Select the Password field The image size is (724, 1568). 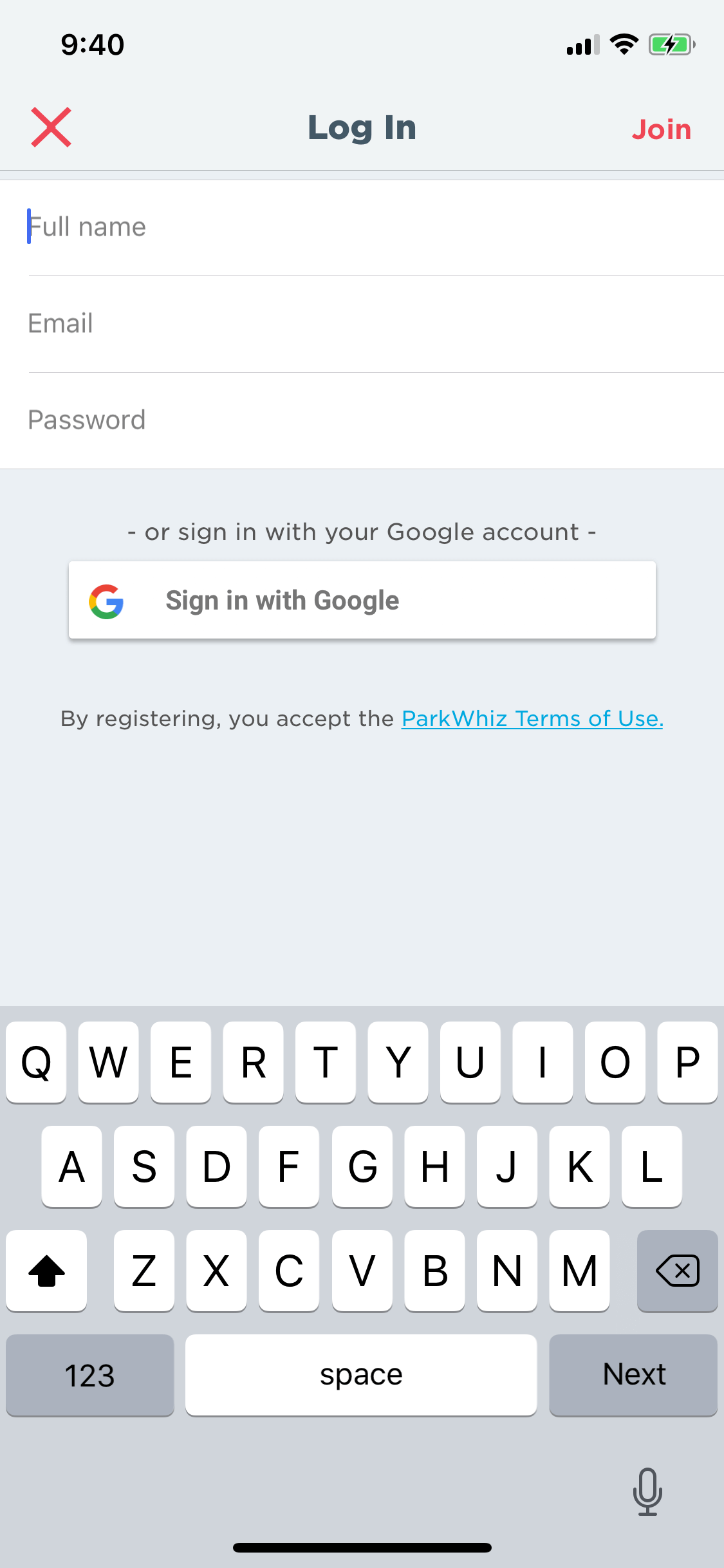point(362,421)
